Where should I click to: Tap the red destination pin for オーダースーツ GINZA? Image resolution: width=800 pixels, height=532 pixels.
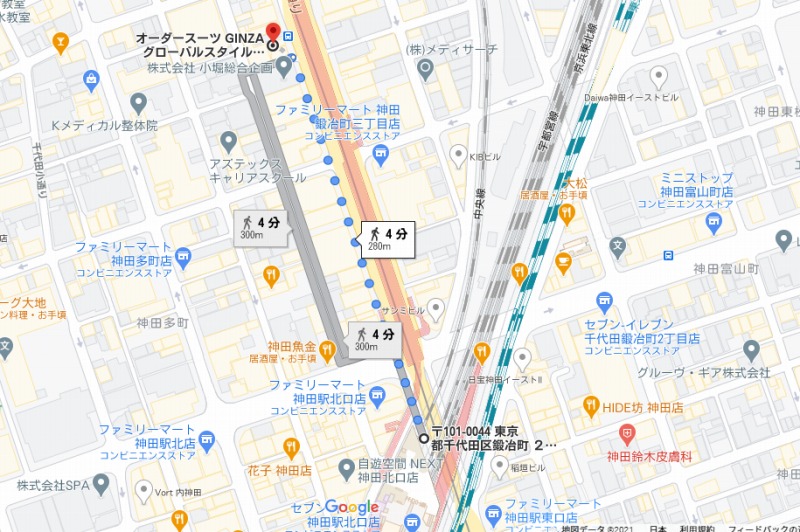pos(272,20)
